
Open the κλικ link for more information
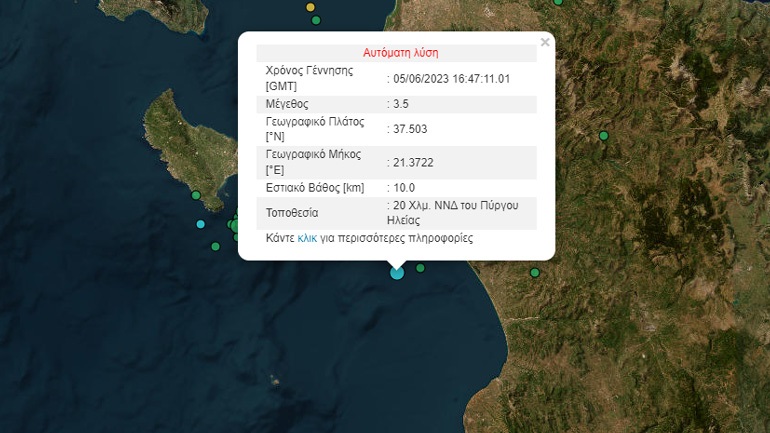click(307, 239)
